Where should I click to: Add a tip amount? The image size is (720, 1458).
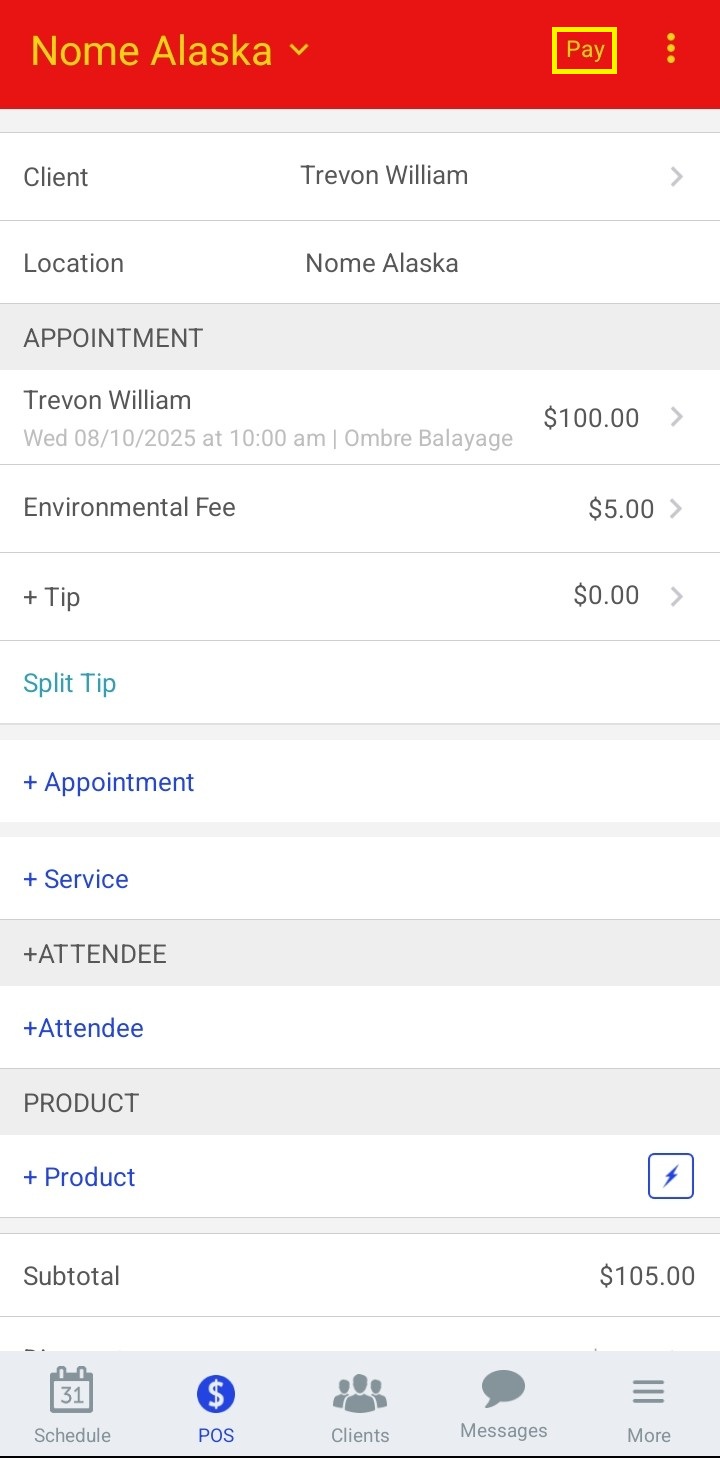pos(360,597)
